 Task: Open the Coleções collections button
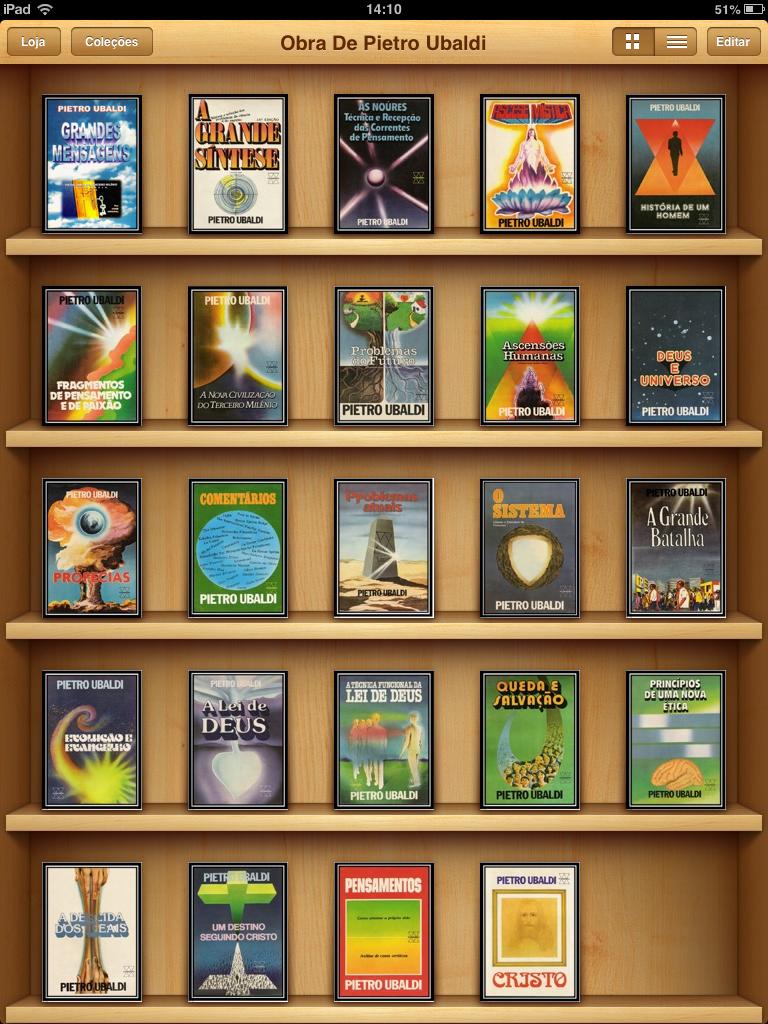[112, 42]
